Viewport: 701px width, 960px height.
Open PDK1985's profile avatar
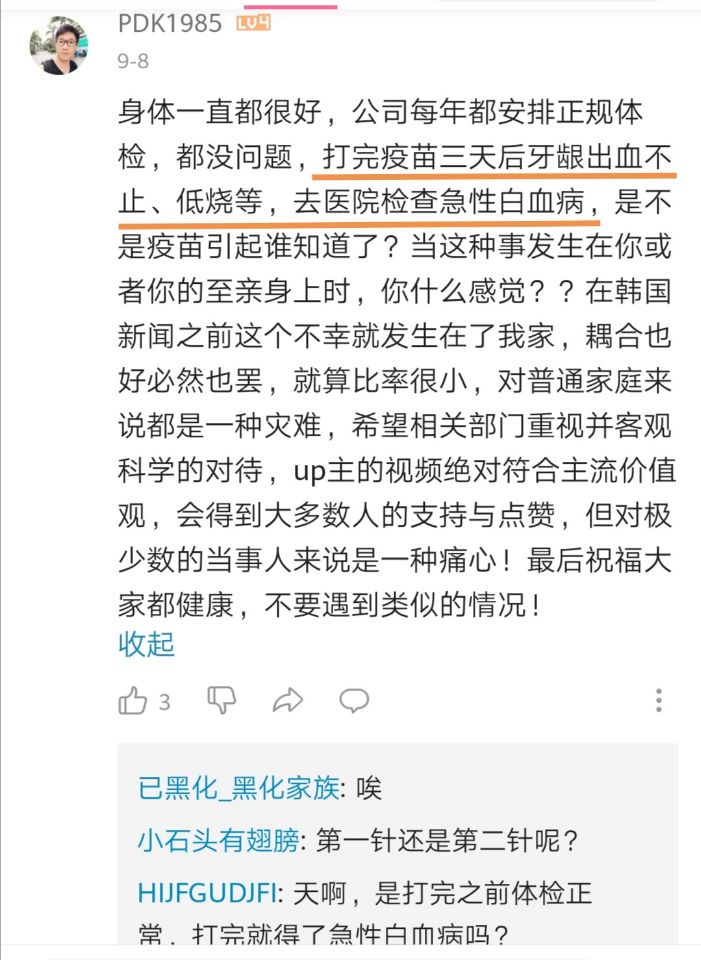coord(59,45)
